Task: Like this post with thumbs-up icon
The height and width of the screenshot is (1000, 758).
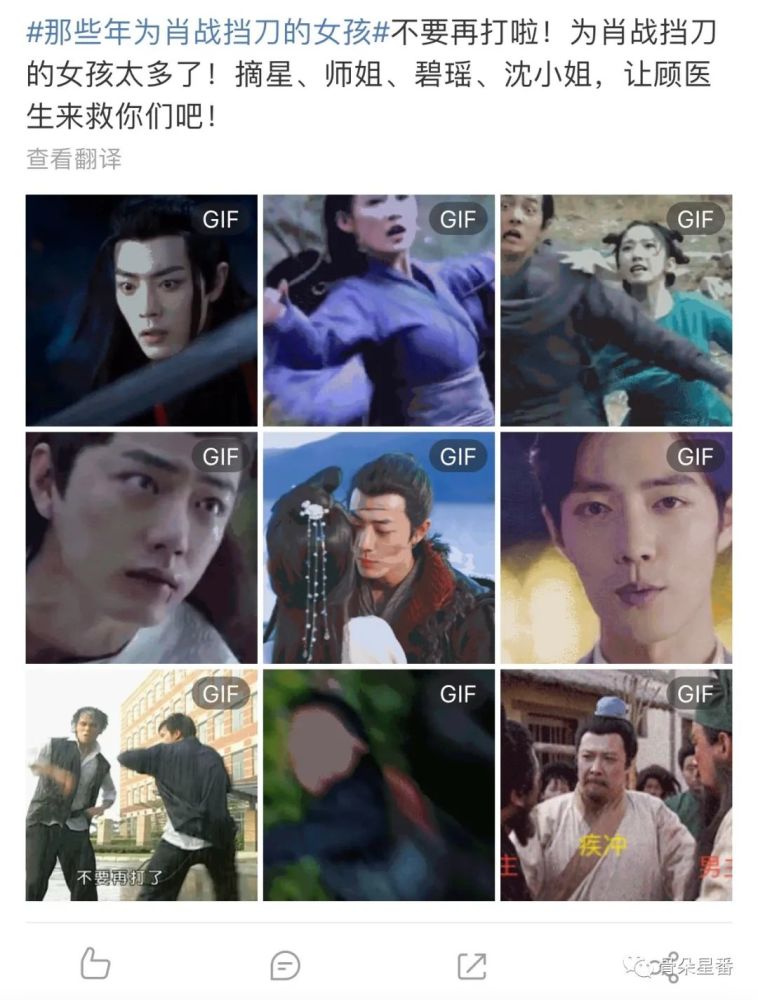Action: tap(94, 964)
